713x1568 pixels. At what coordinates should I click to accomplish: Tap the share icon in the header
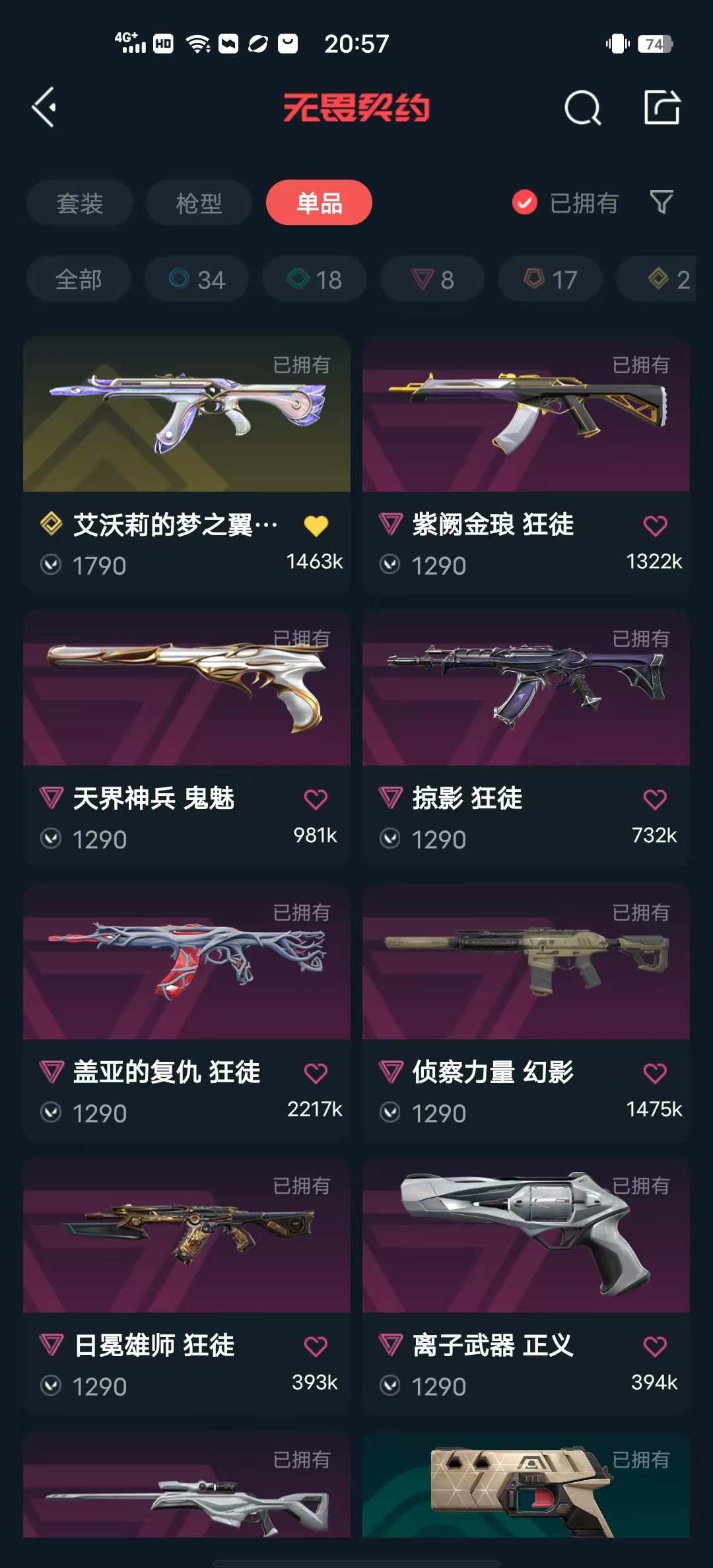[662, 108]
